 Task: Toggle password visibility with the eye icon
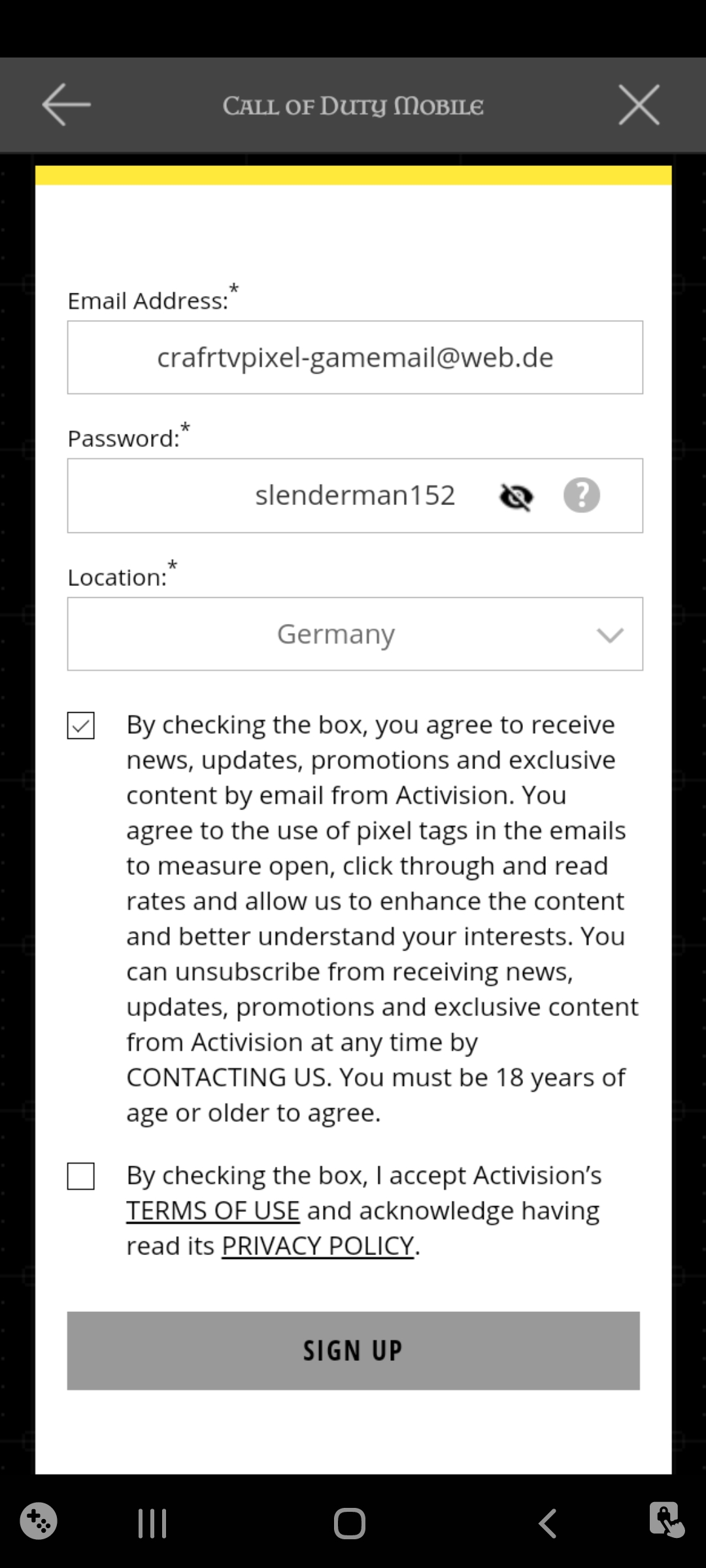point(516,497)
